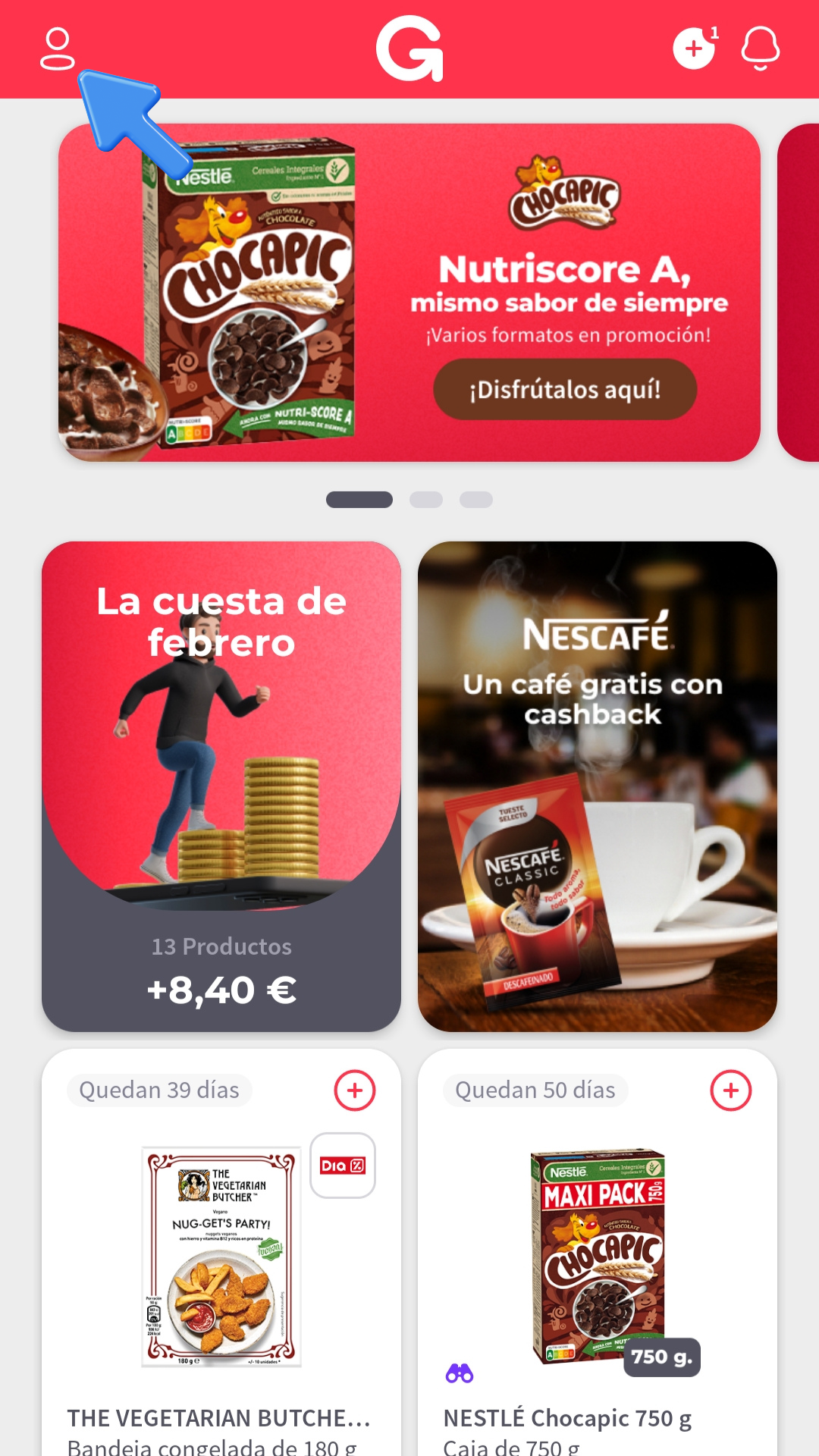Viewport: 819px width, 1456px height.
Task: Tap the plus badge icon in header
Action: click(694, 49)
